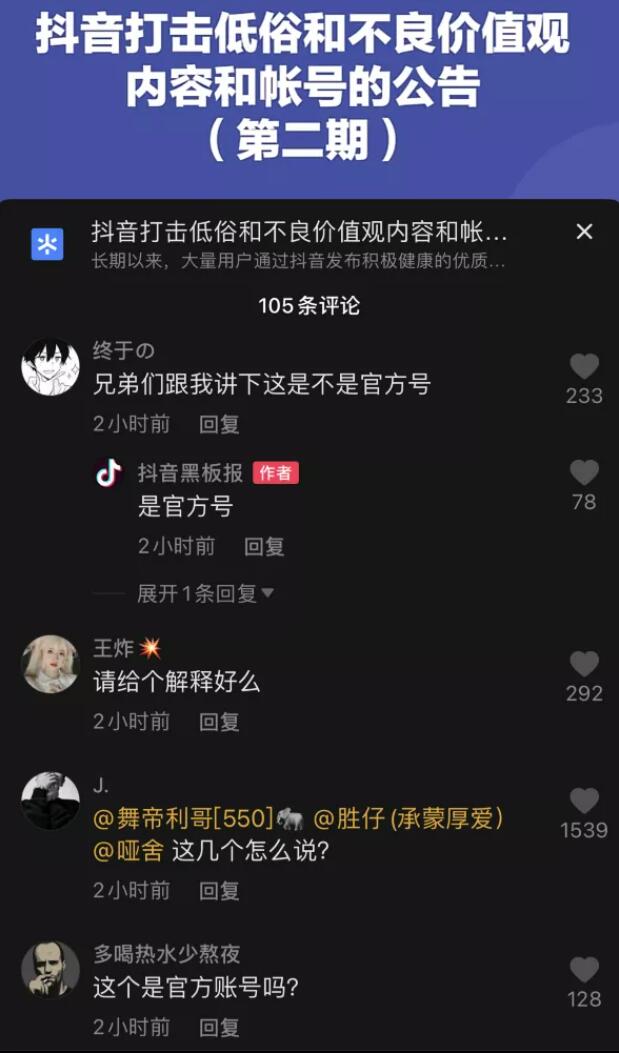The height and width of the screenshot is (1053, 619).
Task: Open mention @哑舍
Action: coord(128,853)
